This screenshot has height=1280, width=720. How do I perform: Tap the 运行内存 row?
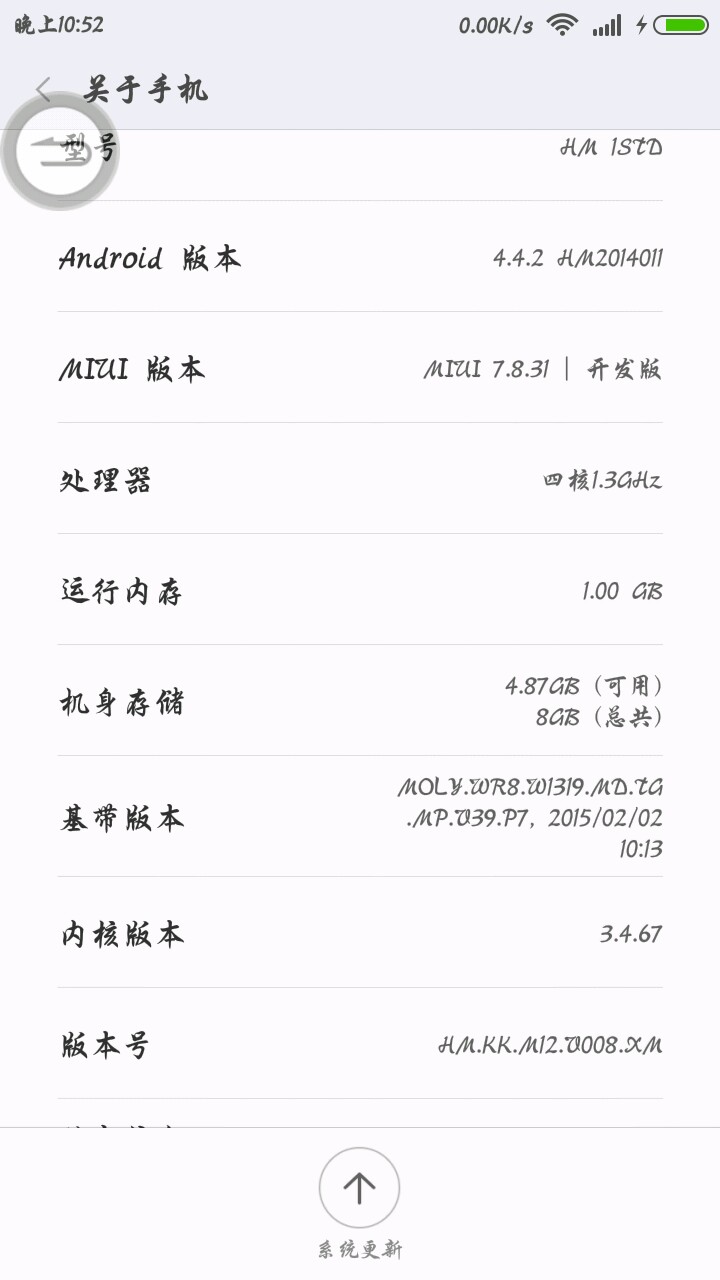coord(360,590)
